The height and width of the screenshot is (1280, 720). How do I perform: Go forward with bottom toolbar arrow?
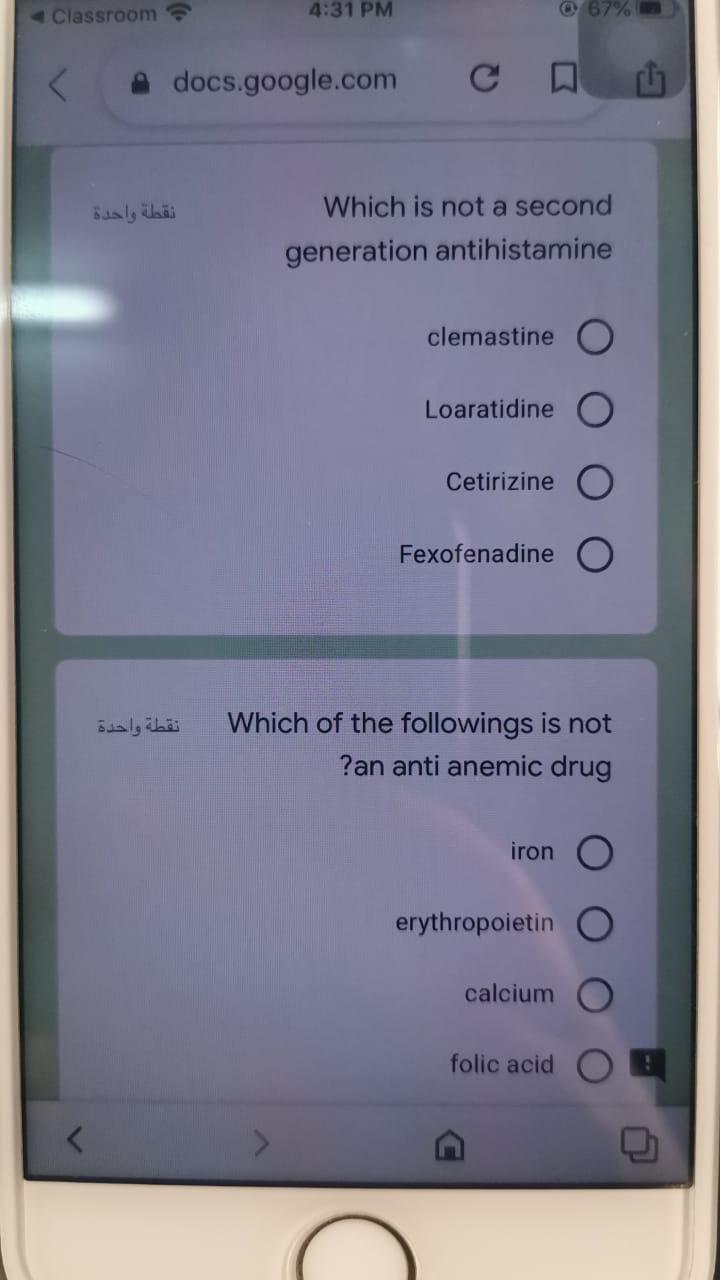click(x=260, y=1141)
